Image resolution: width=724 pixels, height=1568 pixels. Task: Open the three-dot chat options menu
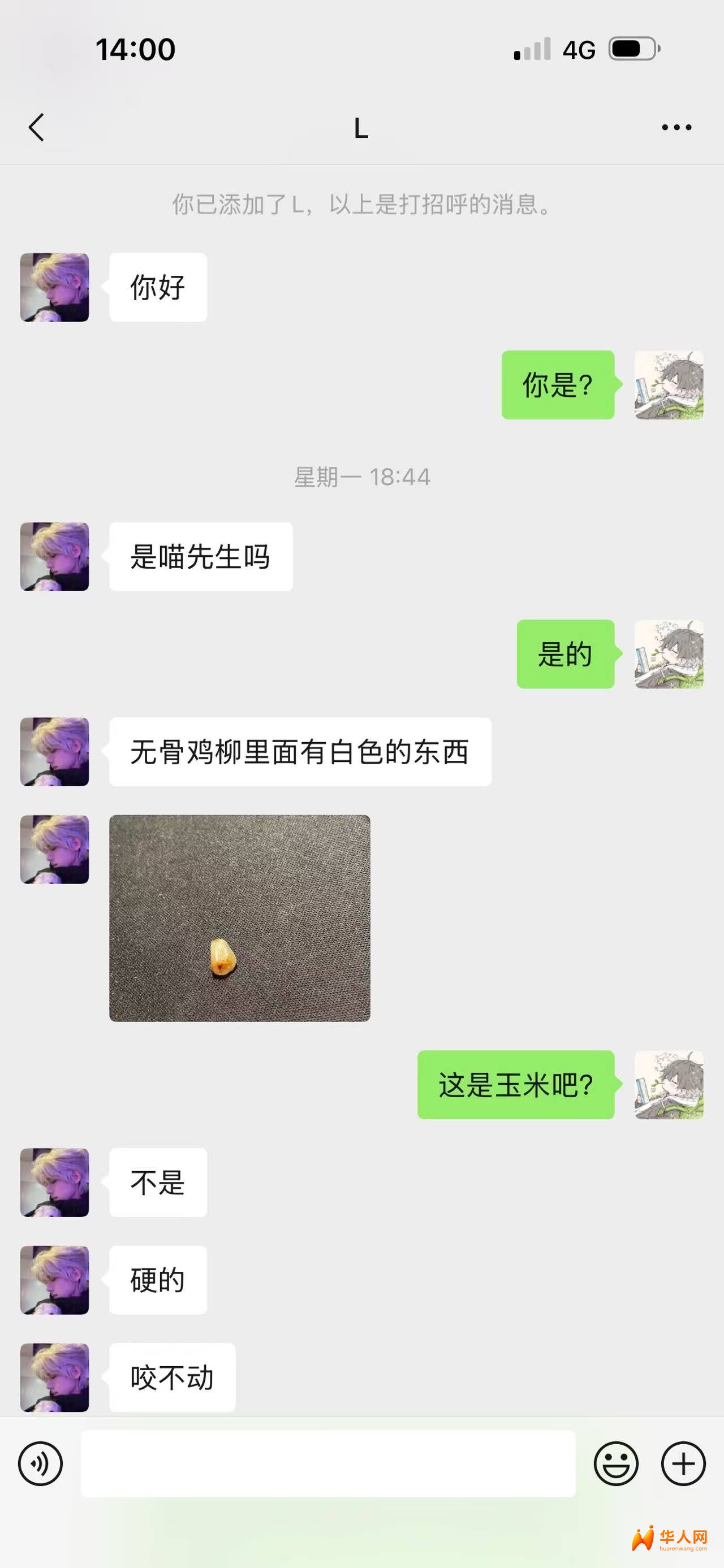click(x=676, y=127)
